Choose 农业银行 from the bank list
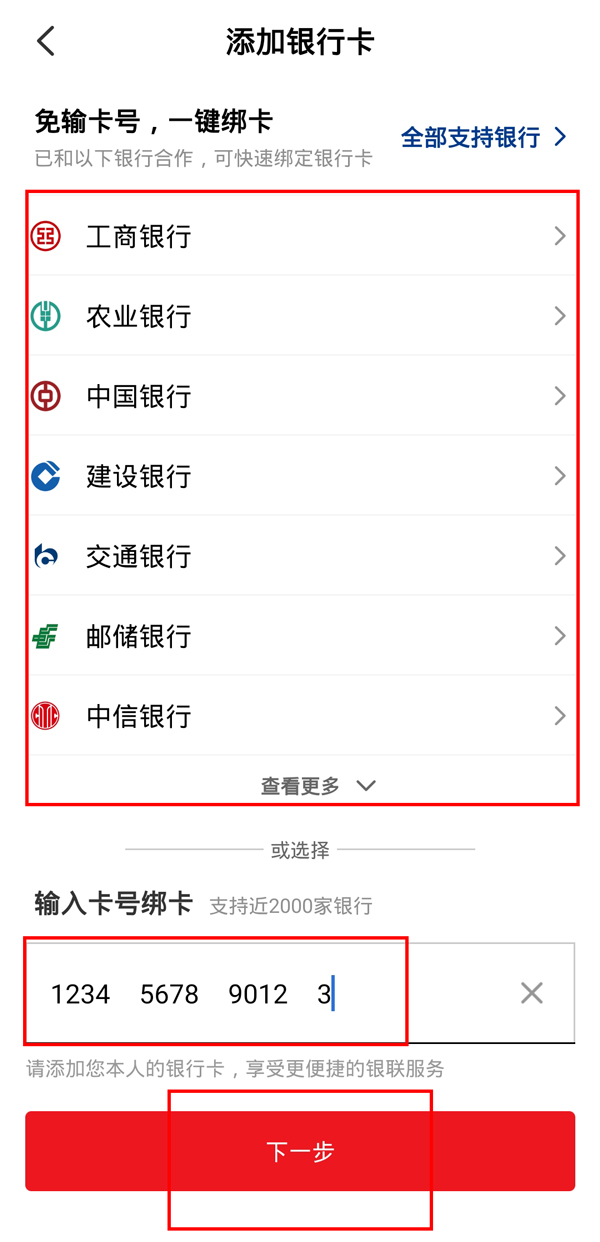 click(300, 316)
